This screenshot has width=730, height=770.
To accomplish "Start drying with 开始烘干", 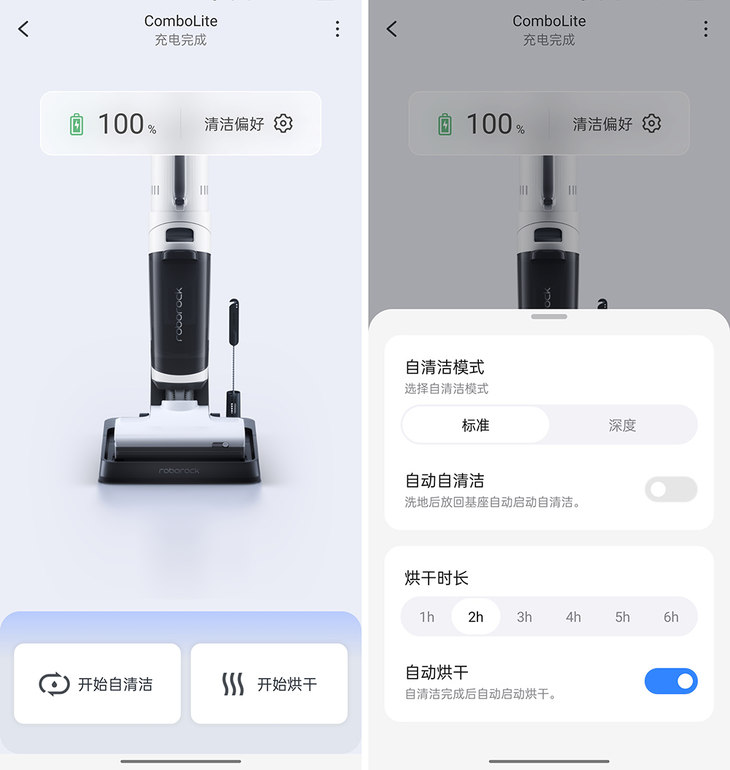I will (x=269, y=684).
